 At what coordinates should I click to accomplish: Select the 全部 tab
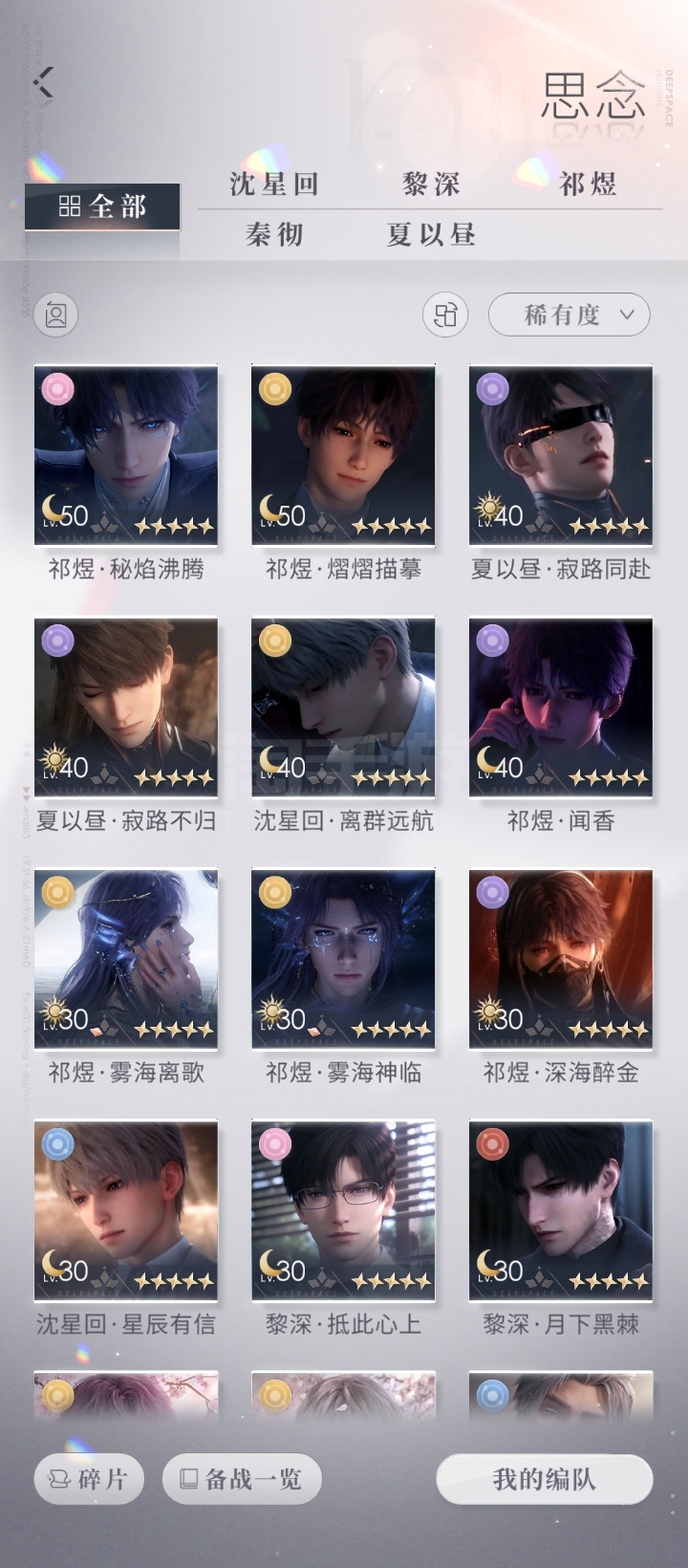[102, 207]
